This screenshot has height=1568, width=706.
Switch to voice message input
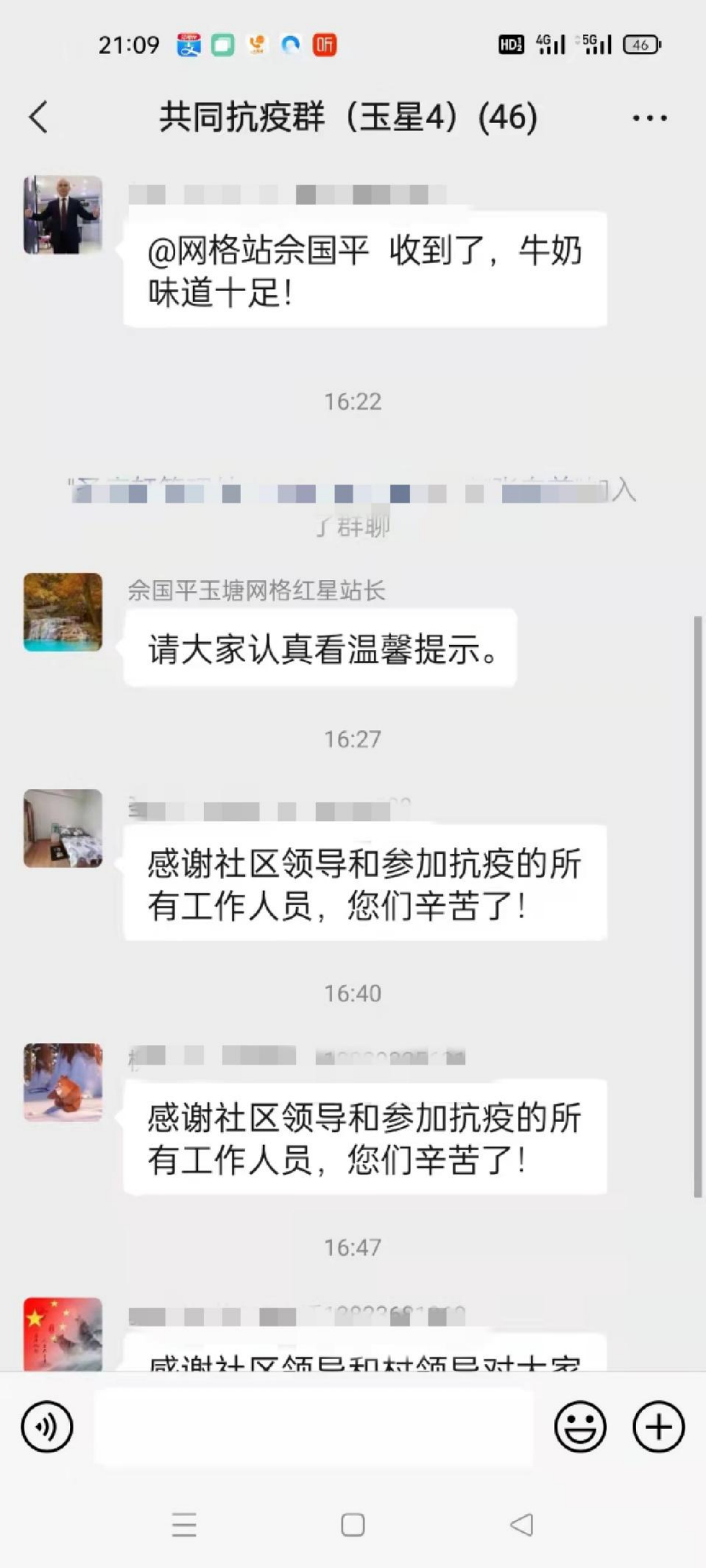coord(47,1427)
